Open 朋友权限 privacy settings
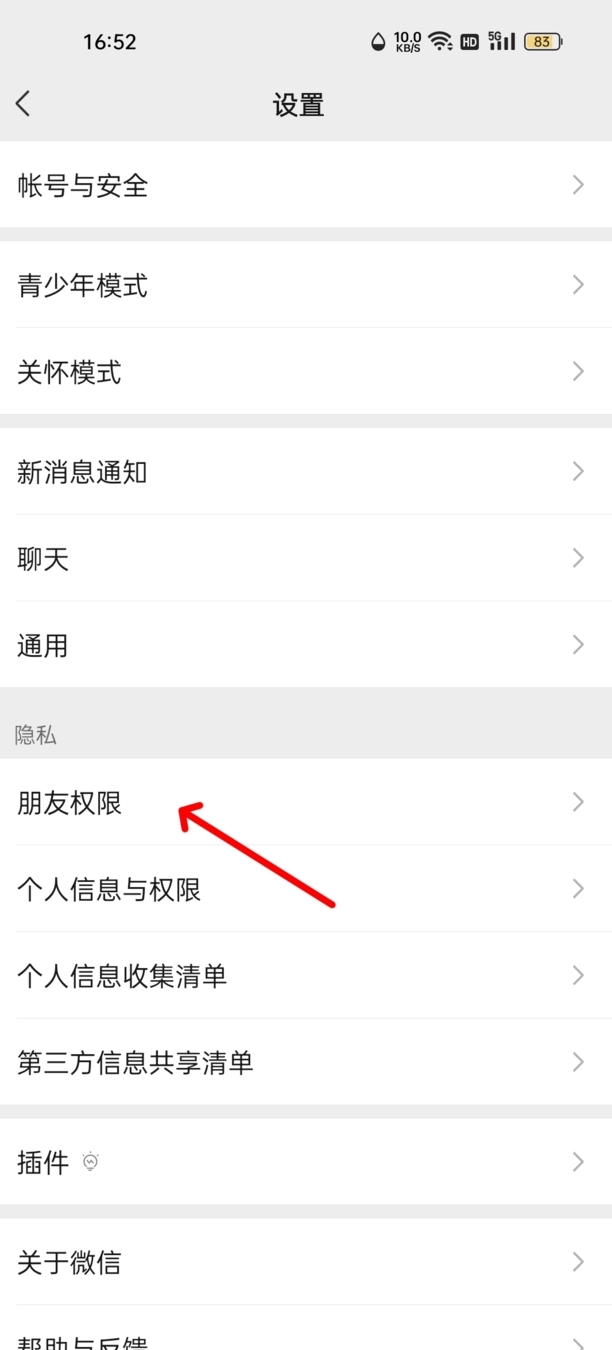Screen dimensions: 612x1350 (x=306, y=802)
